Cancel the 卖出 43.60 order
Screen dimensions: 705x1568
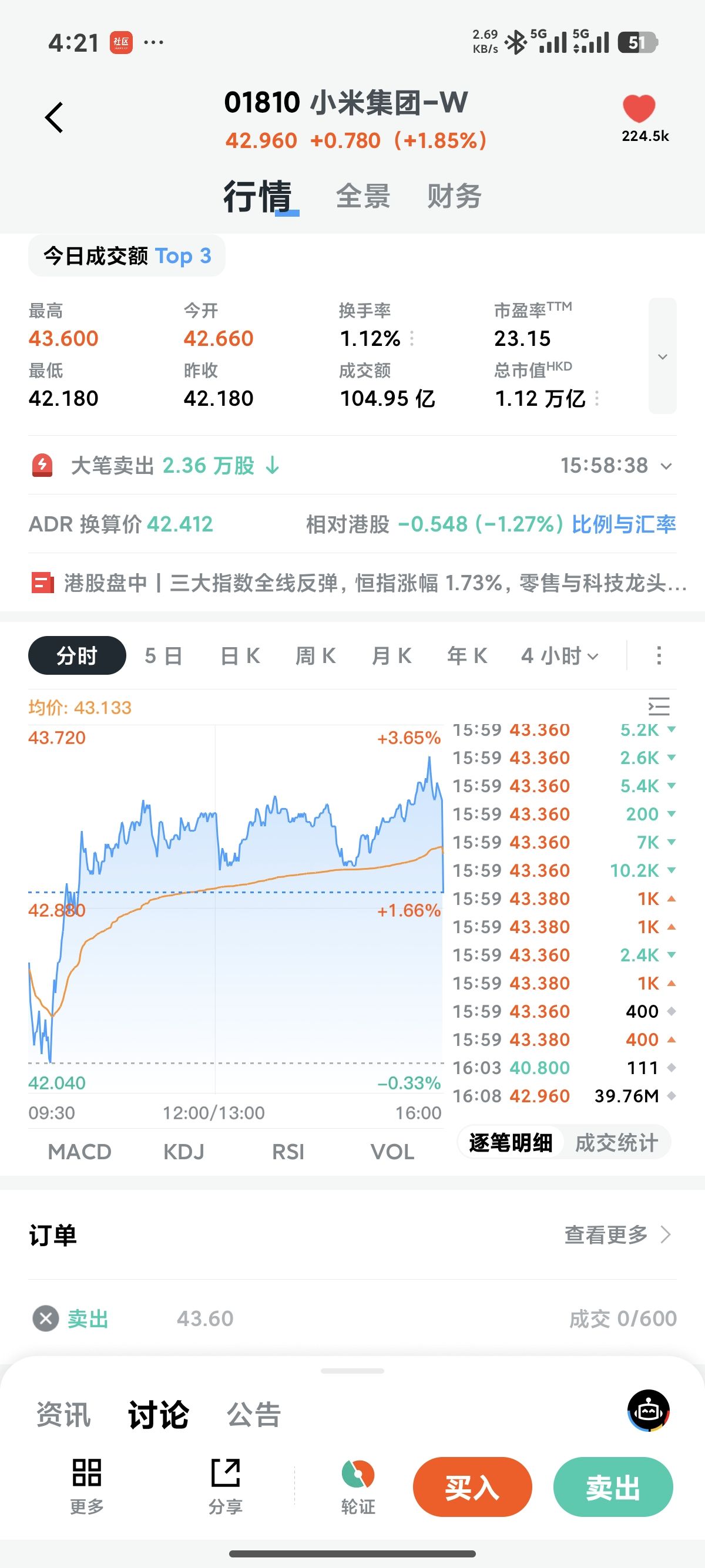46,1318
